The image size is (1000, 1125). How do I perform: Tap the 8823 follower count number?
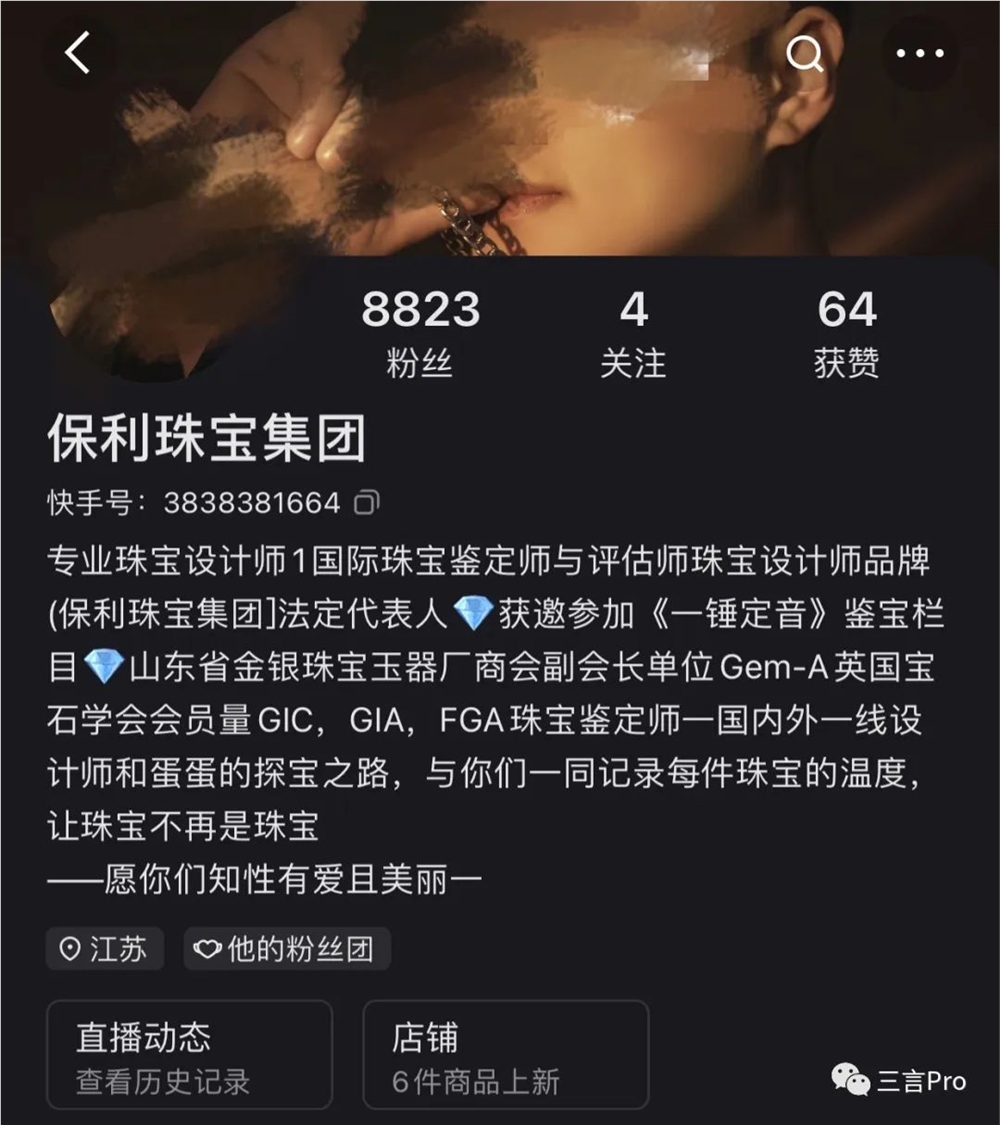421,310
